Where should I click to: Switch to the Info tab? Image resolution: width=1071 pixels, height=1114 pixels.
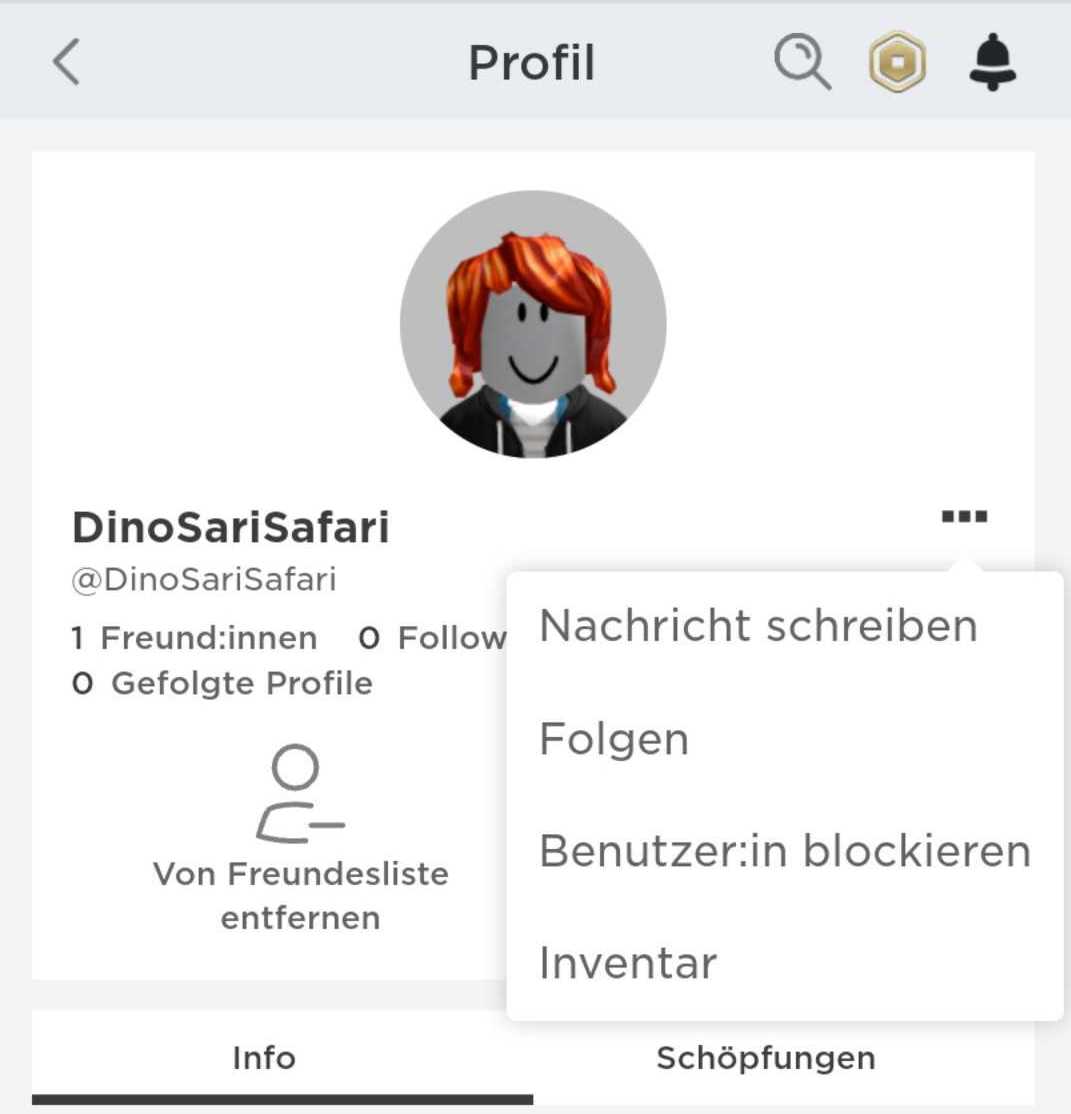click(x=264, y=1058)
